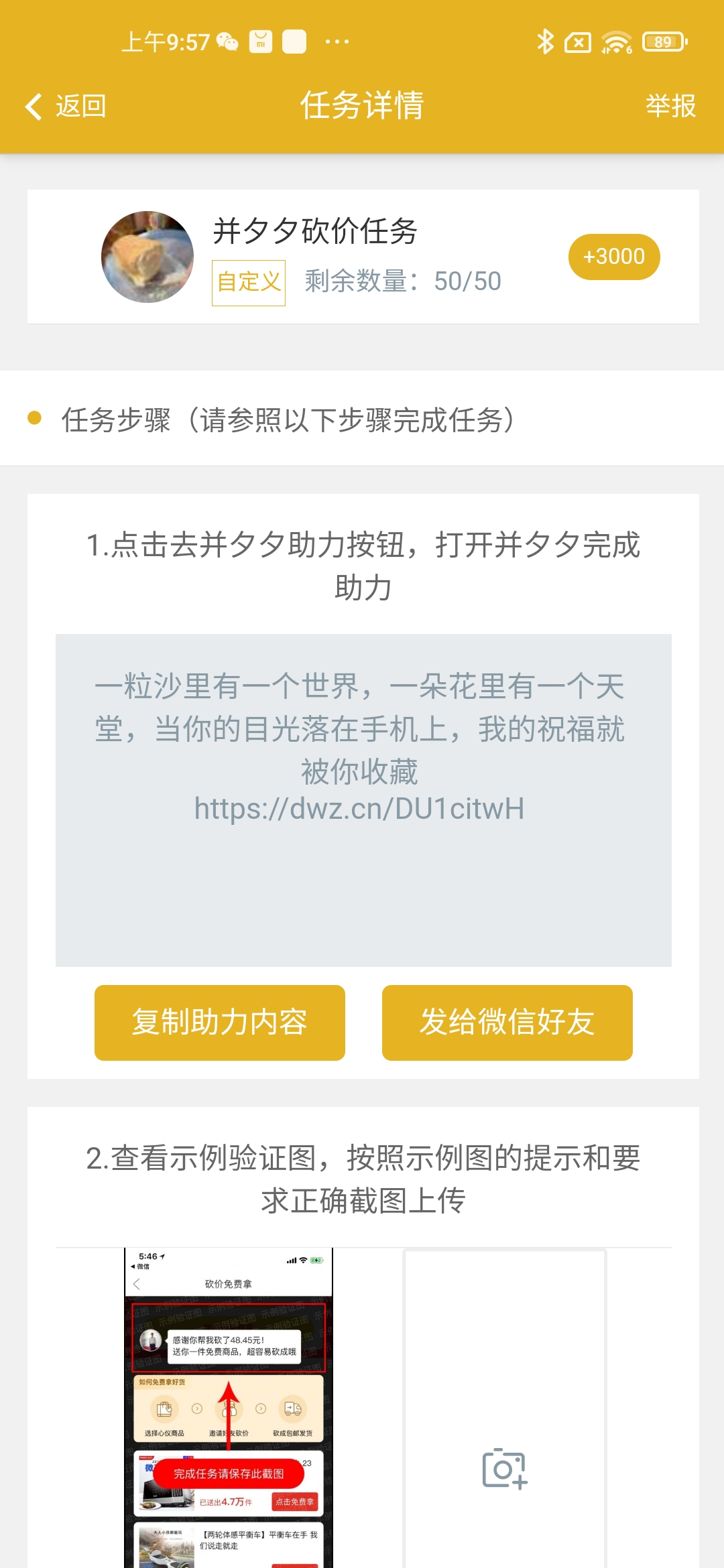
Task: Tap the 返回 back button
Action: click(66, 106)
